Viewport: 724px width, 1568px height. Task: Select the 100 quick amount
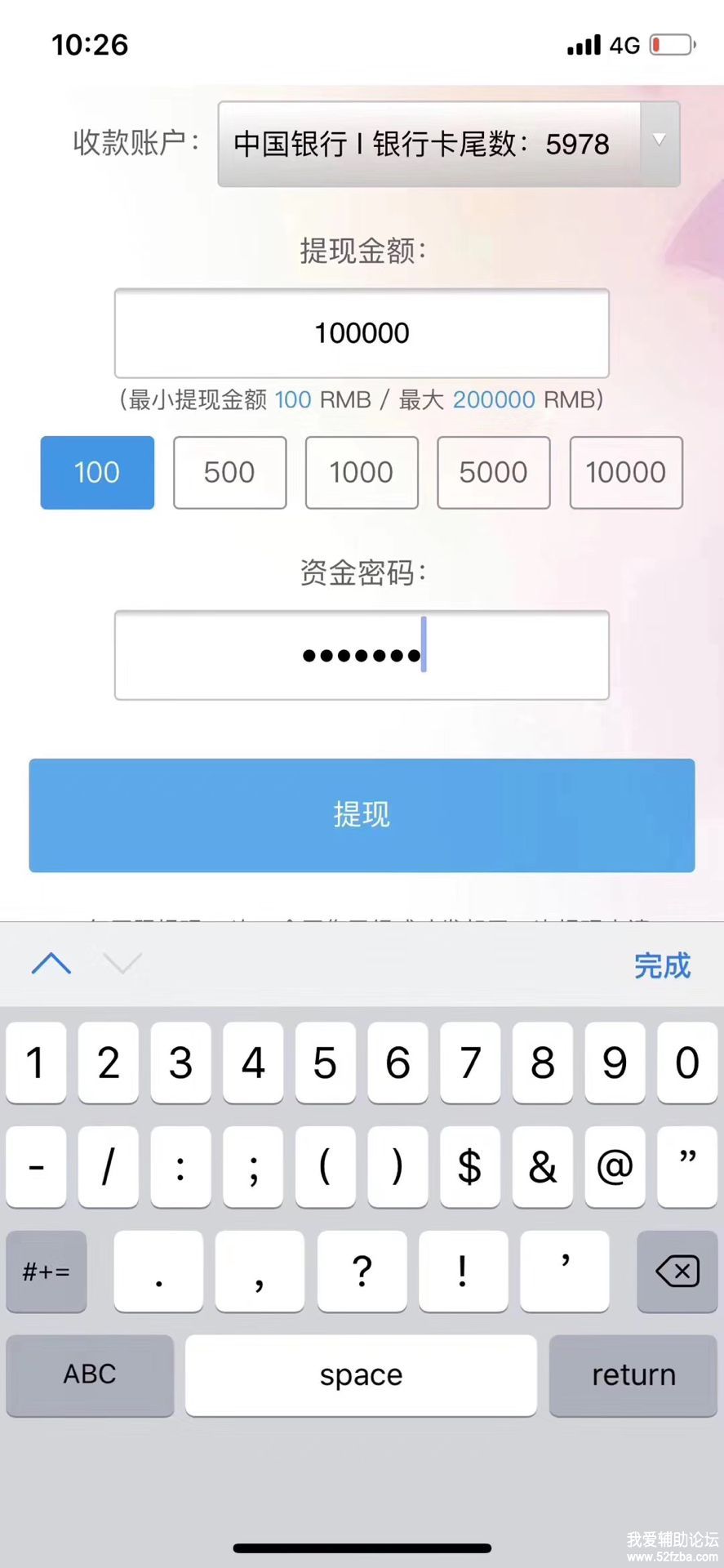(97, 473)
